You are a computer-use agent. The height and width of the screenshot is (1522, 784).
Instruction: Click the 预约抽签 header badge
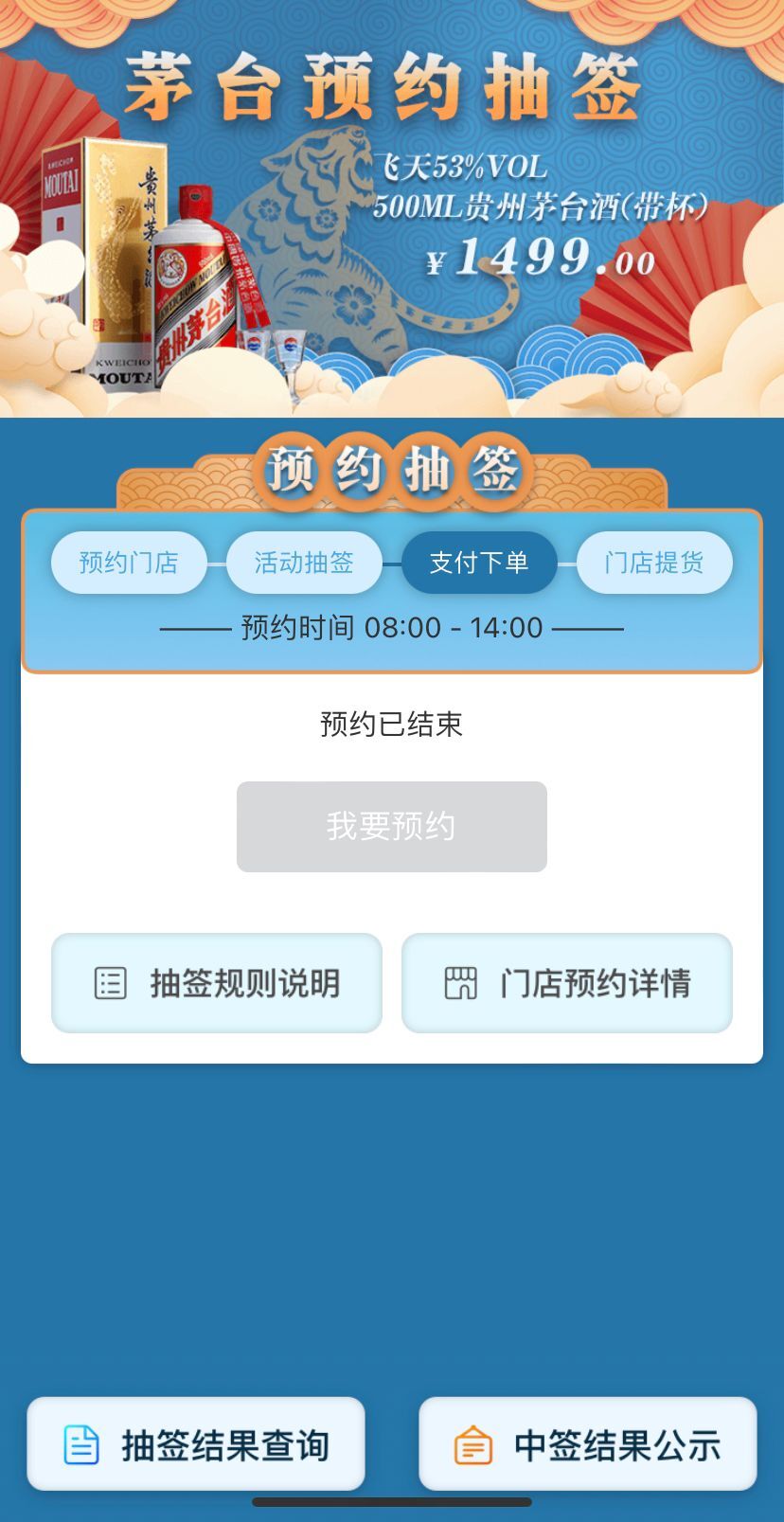[x=392, y=469]
